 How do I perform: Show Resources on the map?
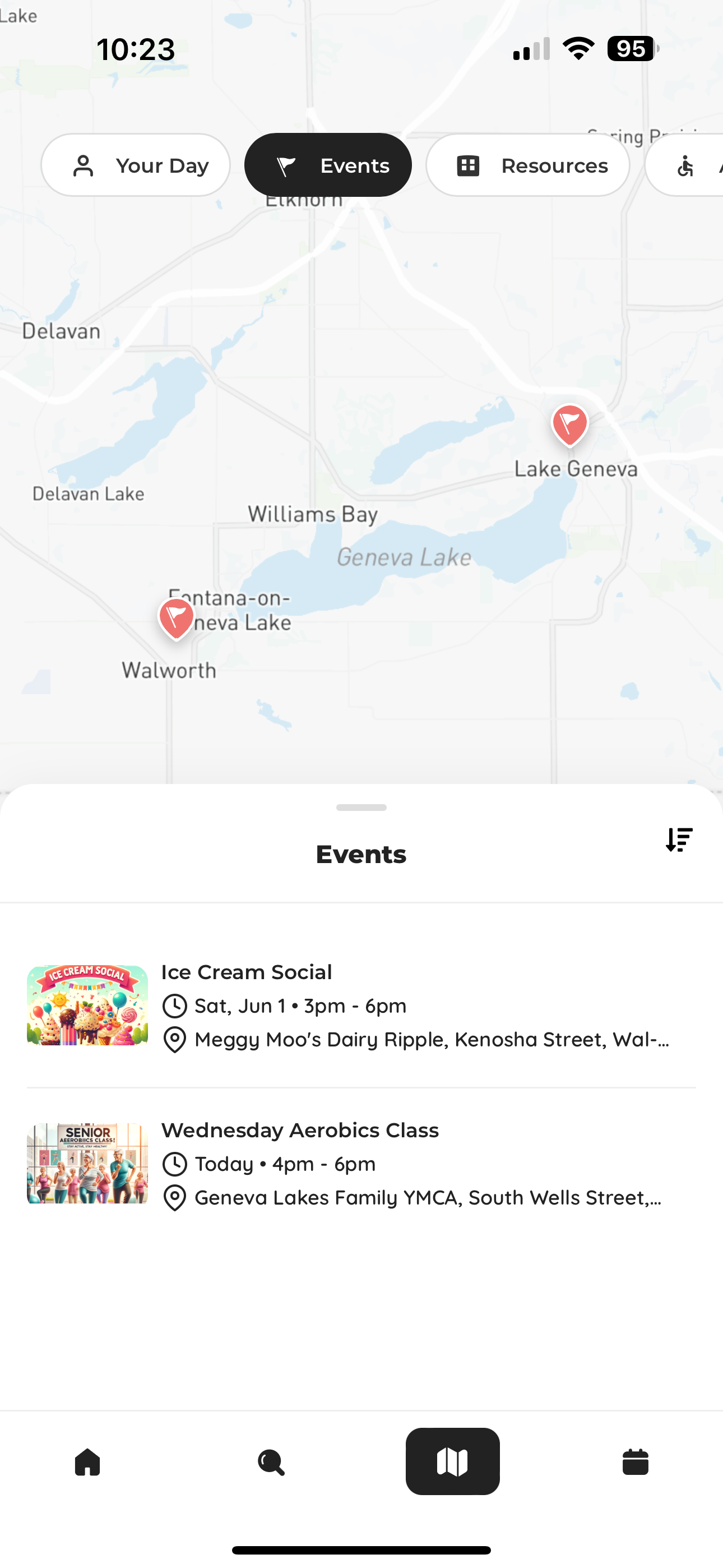[527, 165]
